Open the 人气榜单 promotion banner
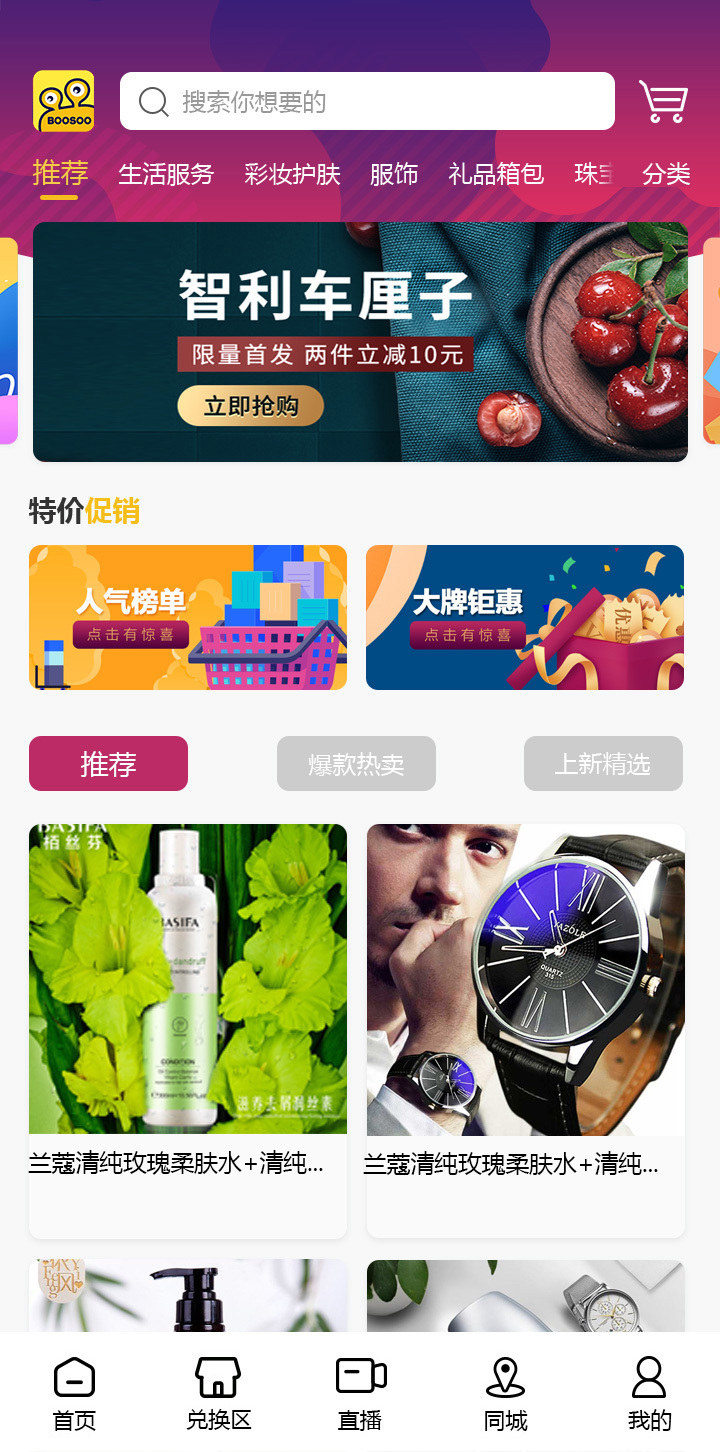Screen dimensions: 720x1452 pyautogui.click(x=188, y=616)
